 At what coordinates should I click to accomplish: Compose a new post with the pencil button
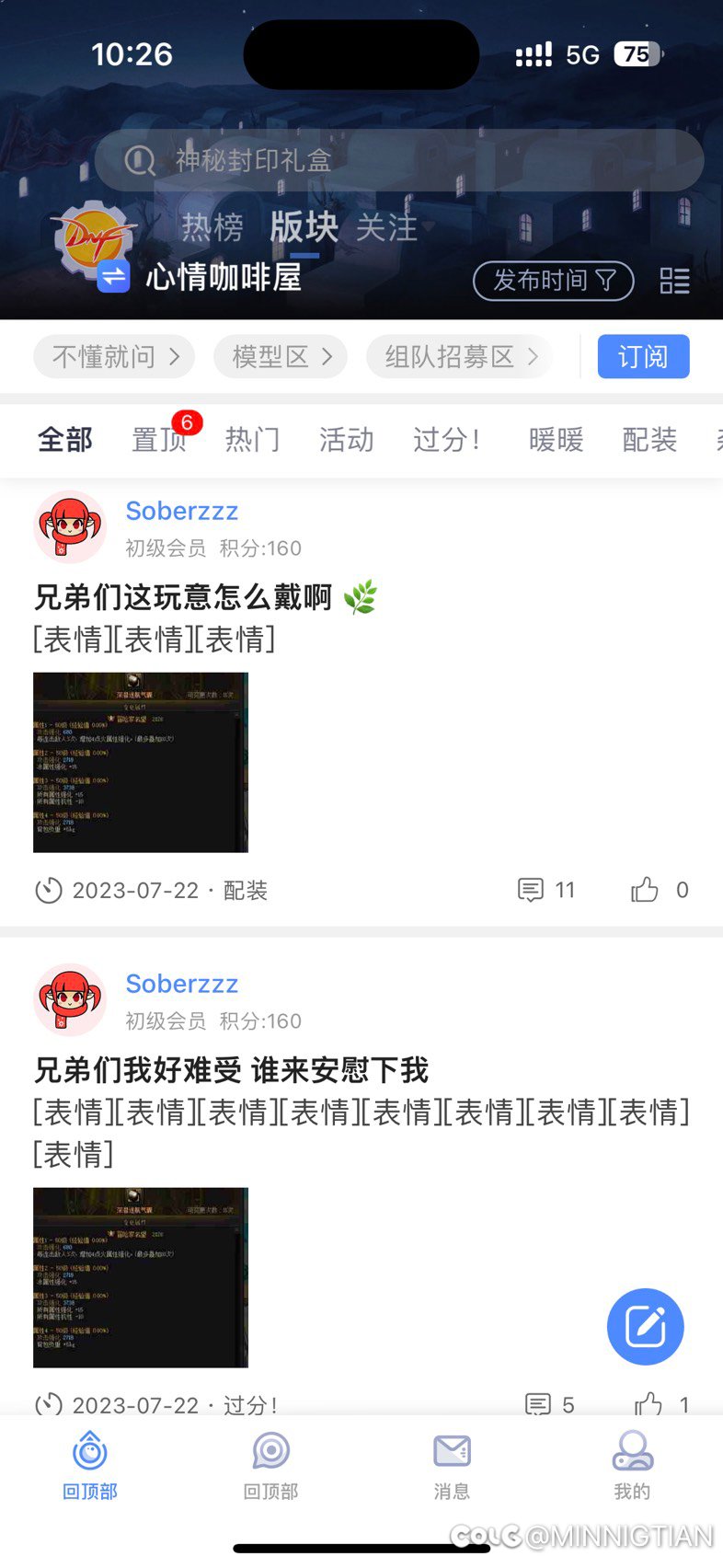(645, 1326)
